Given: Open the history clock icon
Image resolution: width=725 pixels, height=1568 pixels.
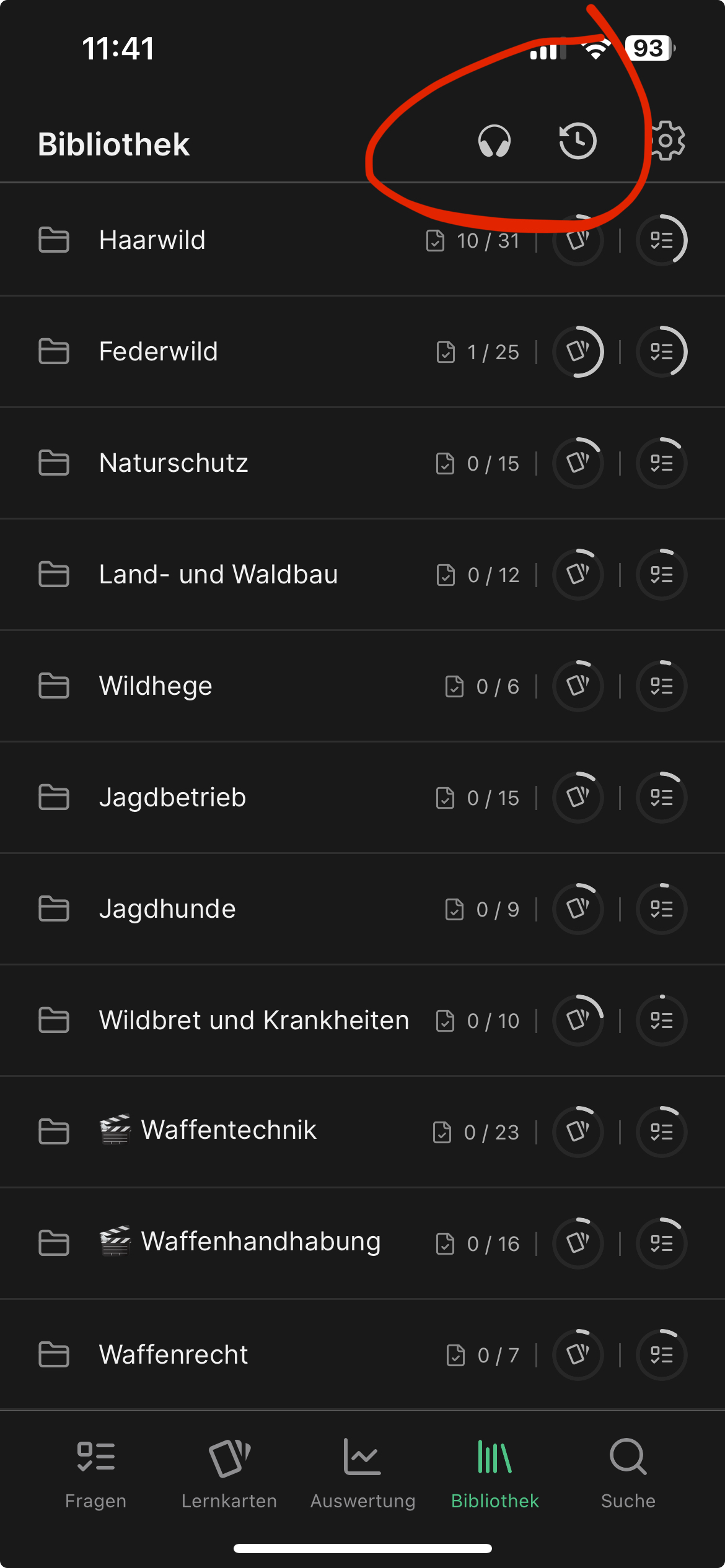Looking at the screenshot, I should [578, 141].
